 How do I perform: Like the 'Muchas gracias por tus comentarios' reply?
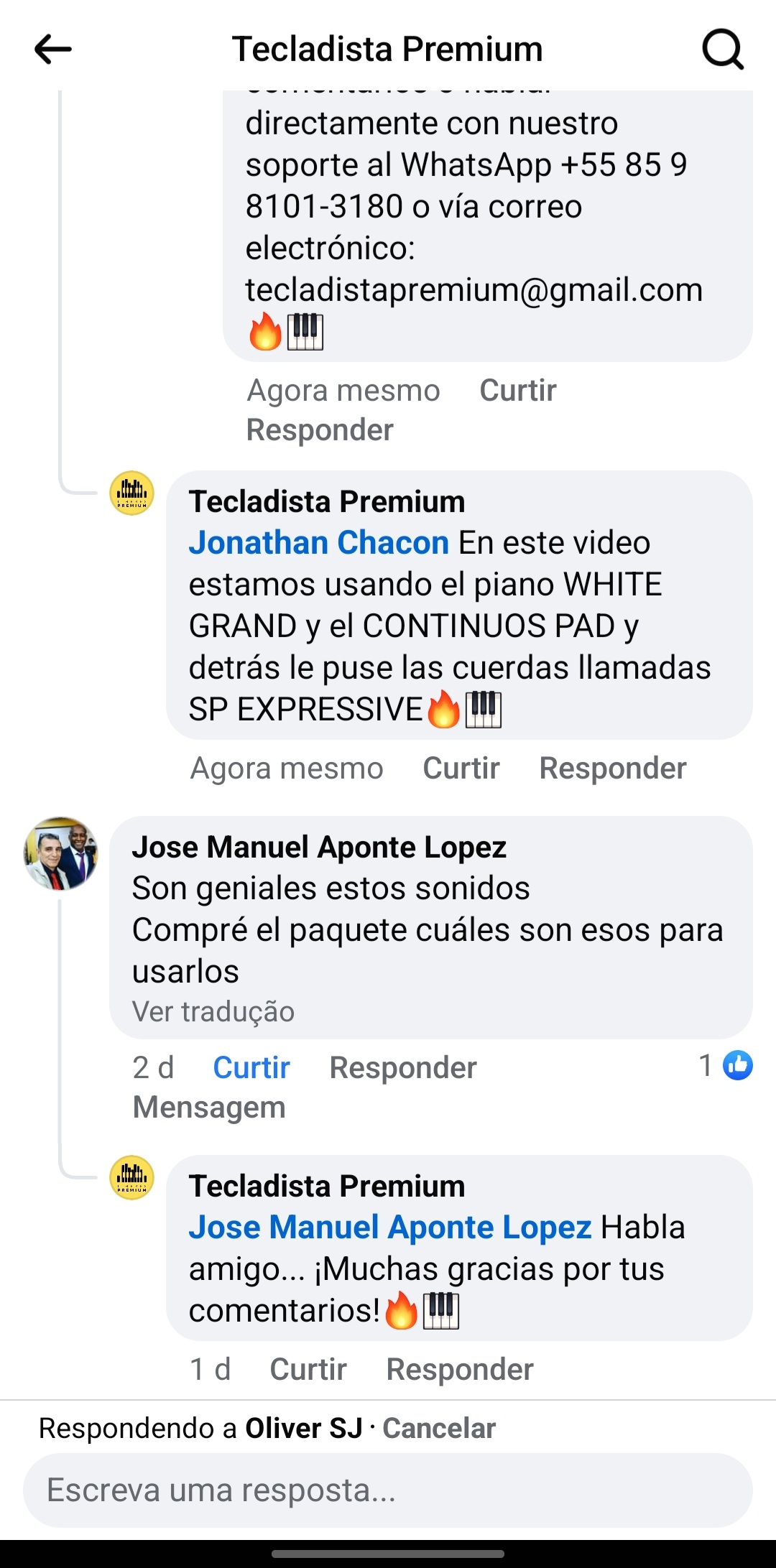(308, 1369)
